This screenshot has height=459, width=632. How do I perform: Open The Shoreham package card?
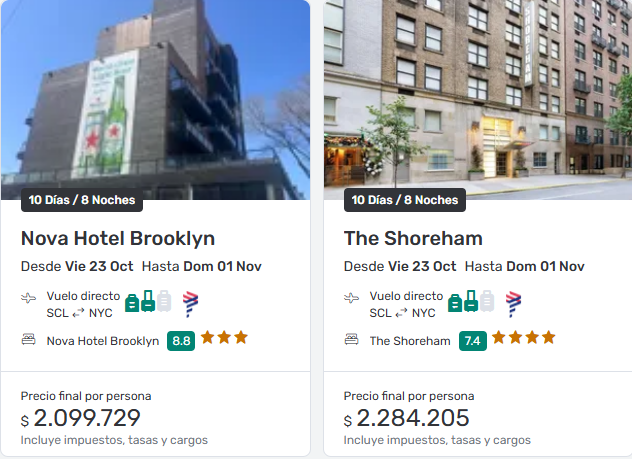pos(413,238)
